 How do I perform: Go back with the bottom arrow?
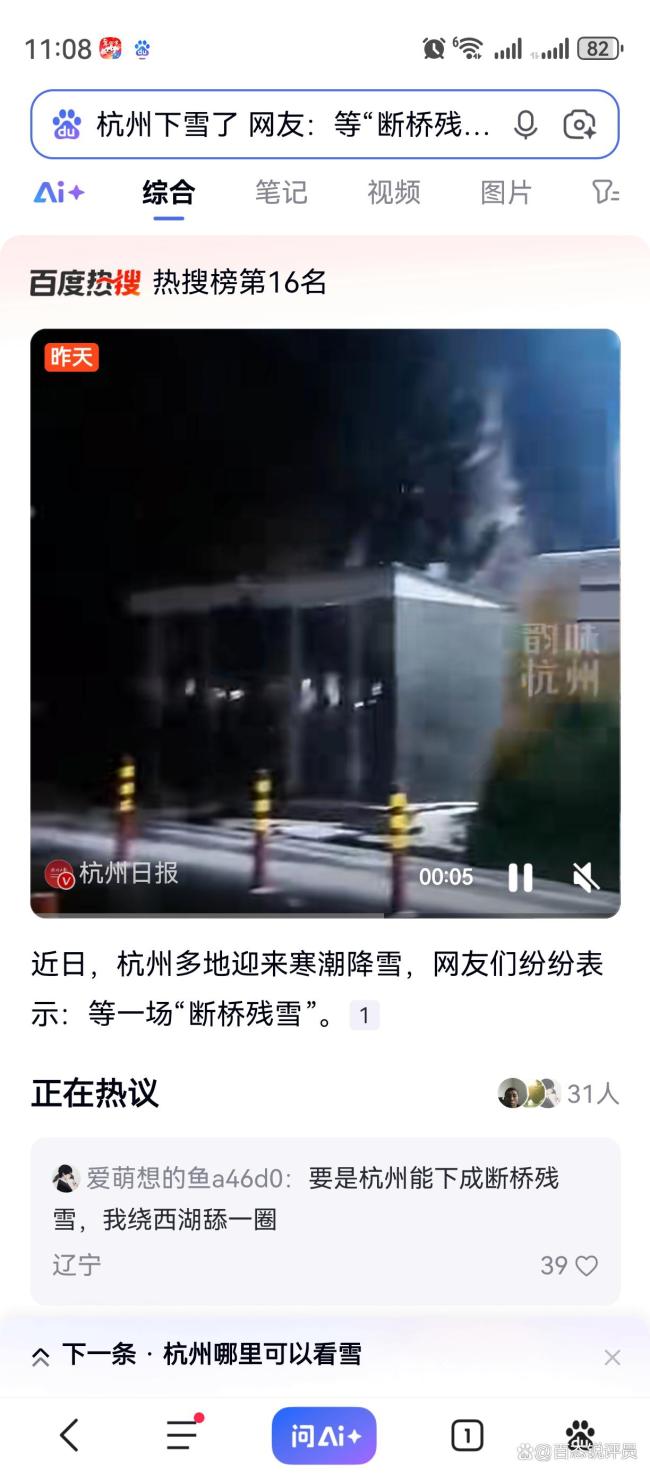click(x=69, y=1435)
